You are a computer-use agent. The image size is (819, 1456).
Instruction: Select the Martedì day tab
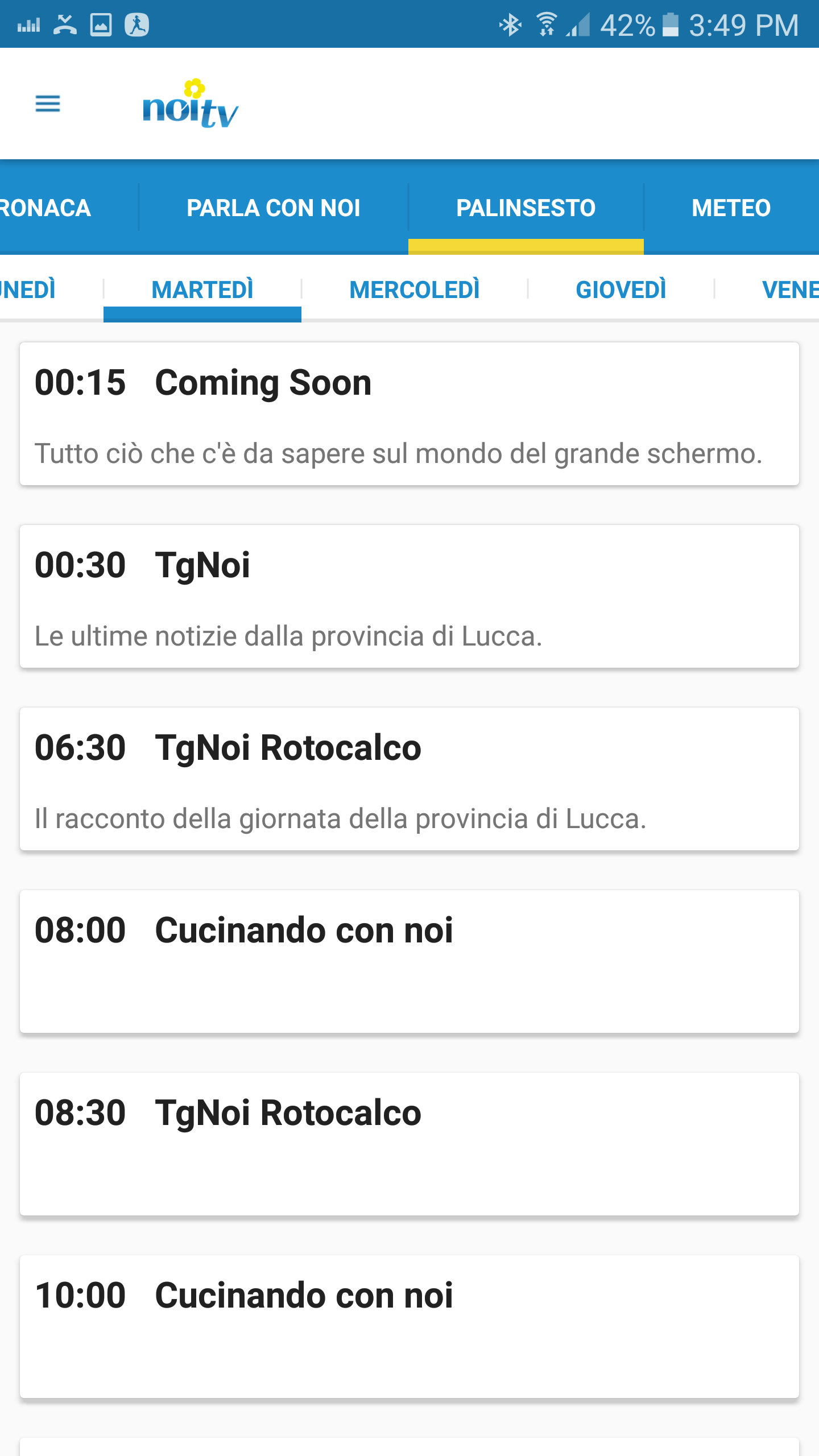pyautogui.click(x=202, y=289)
